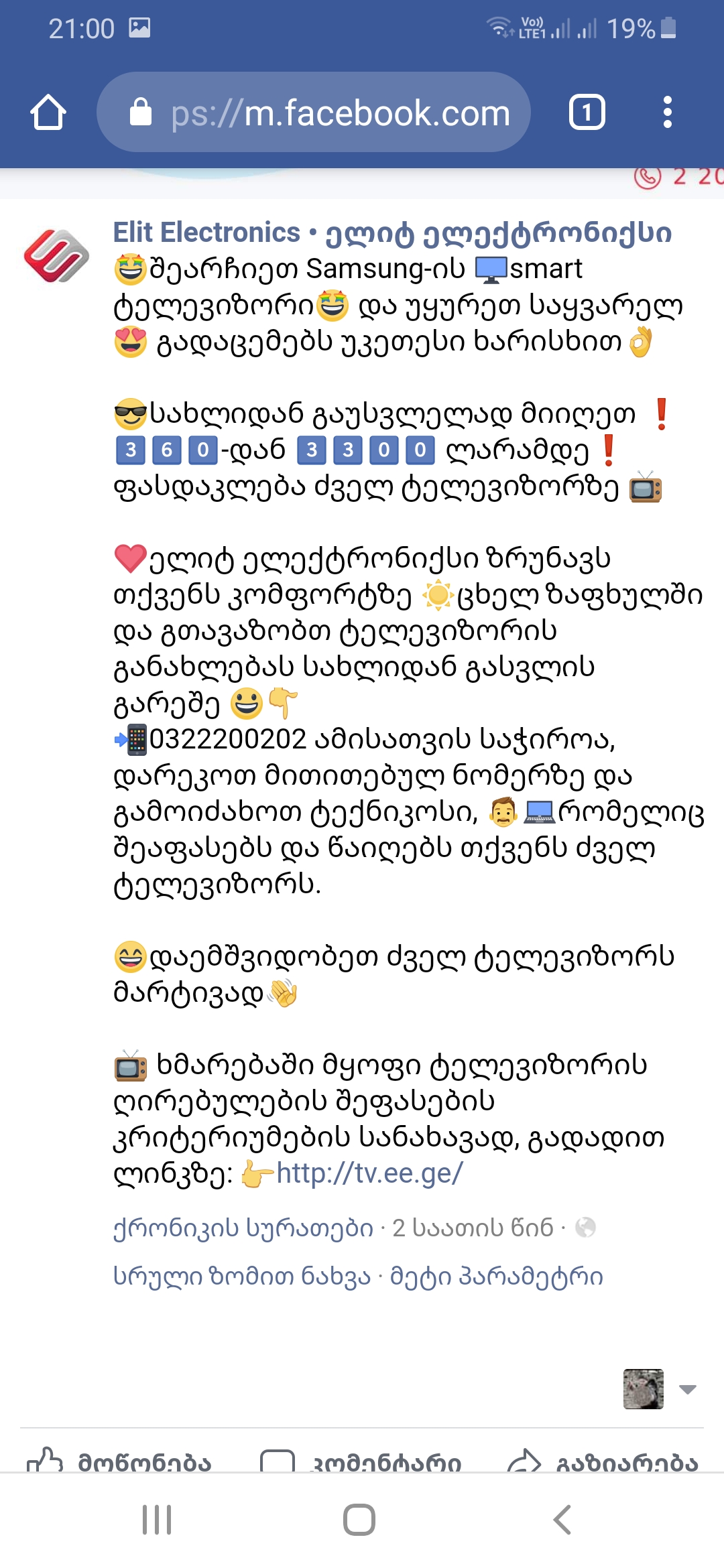Open the browser overflow menu
This screenshot has width=724, height=1568.
click(667, 112)
